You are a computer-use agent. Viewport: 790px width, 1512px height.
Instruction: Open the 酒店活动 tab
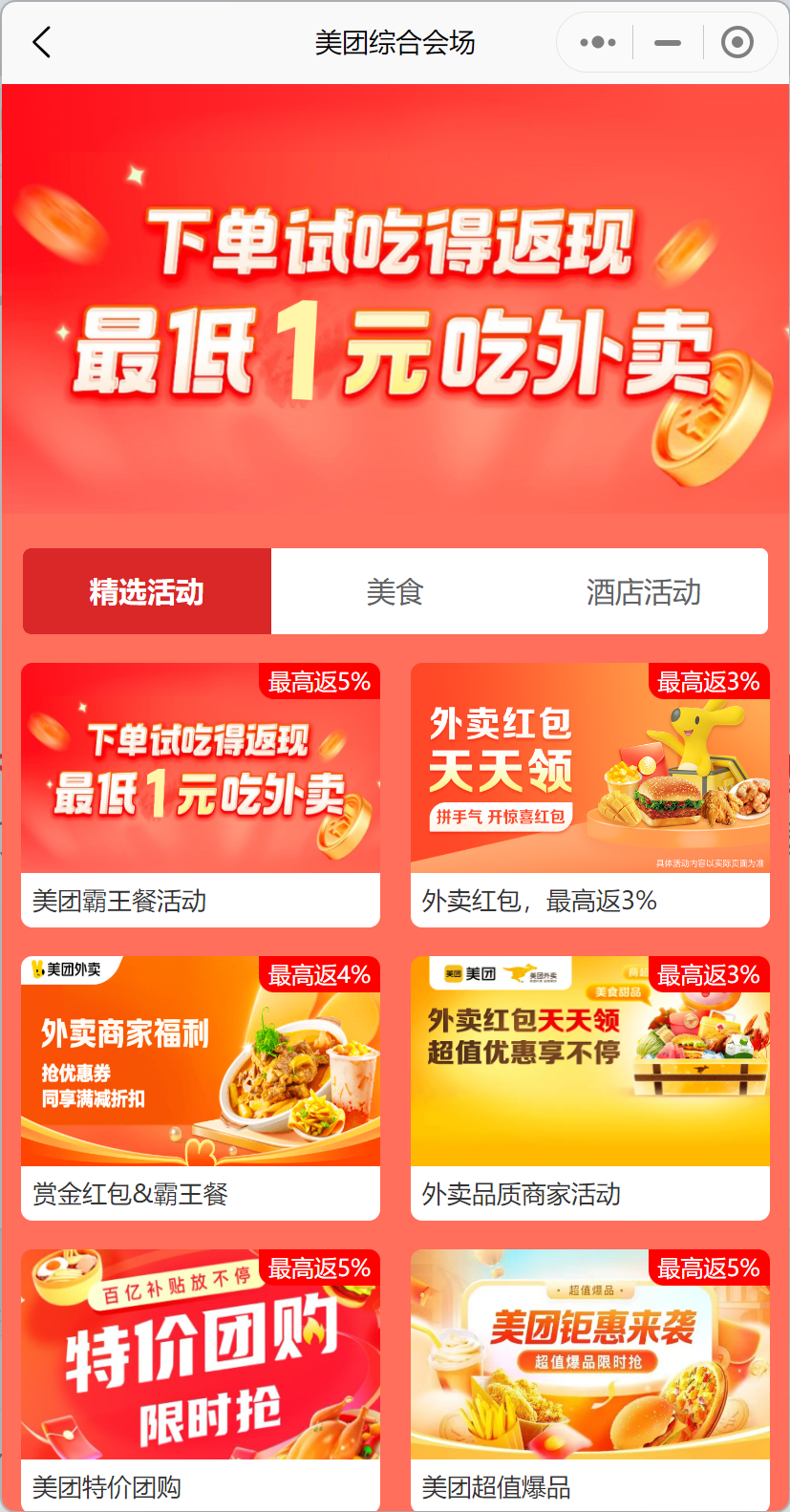pyautogui.click(x=643, y=590)
